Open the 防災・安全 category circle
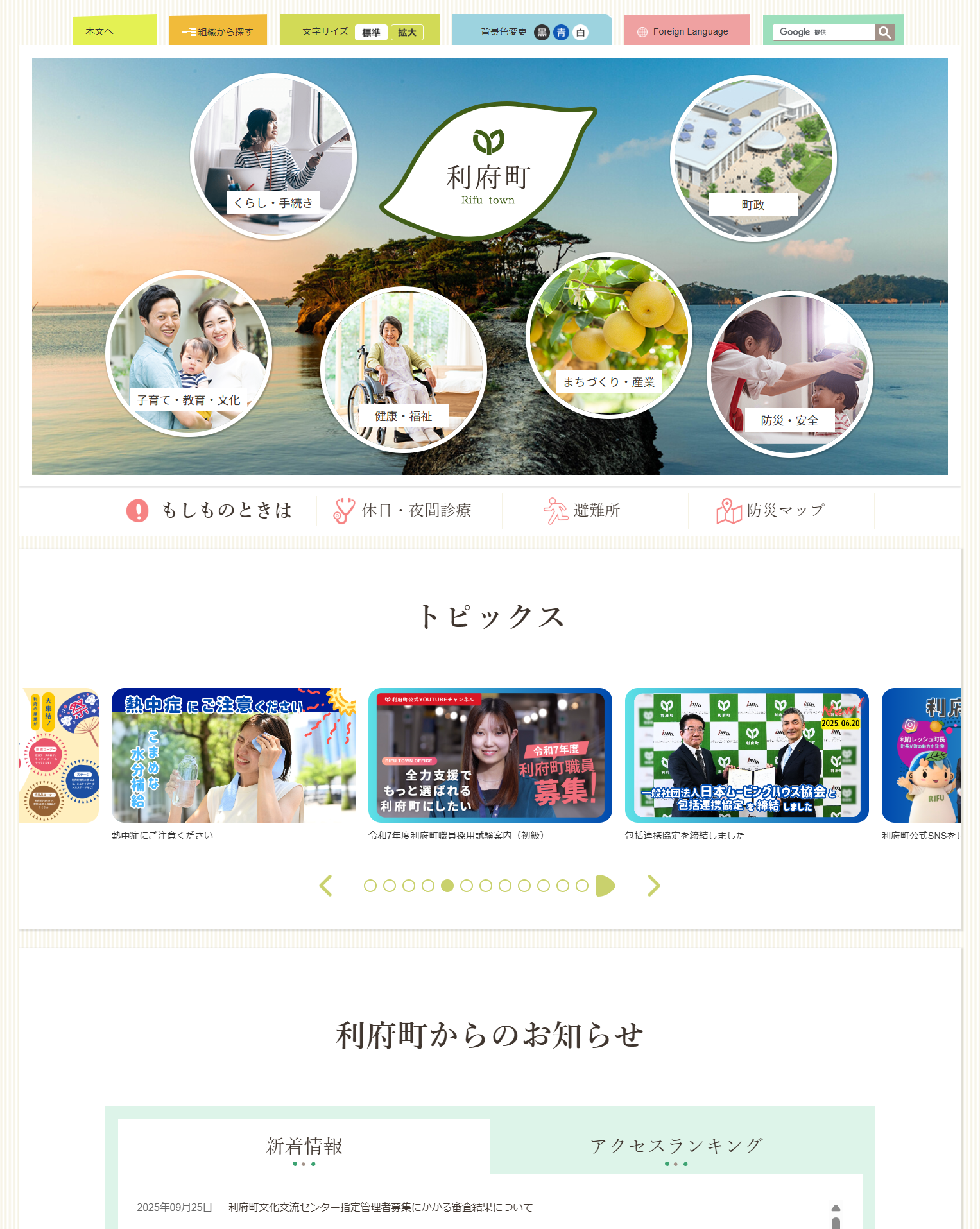 (789, 374)
